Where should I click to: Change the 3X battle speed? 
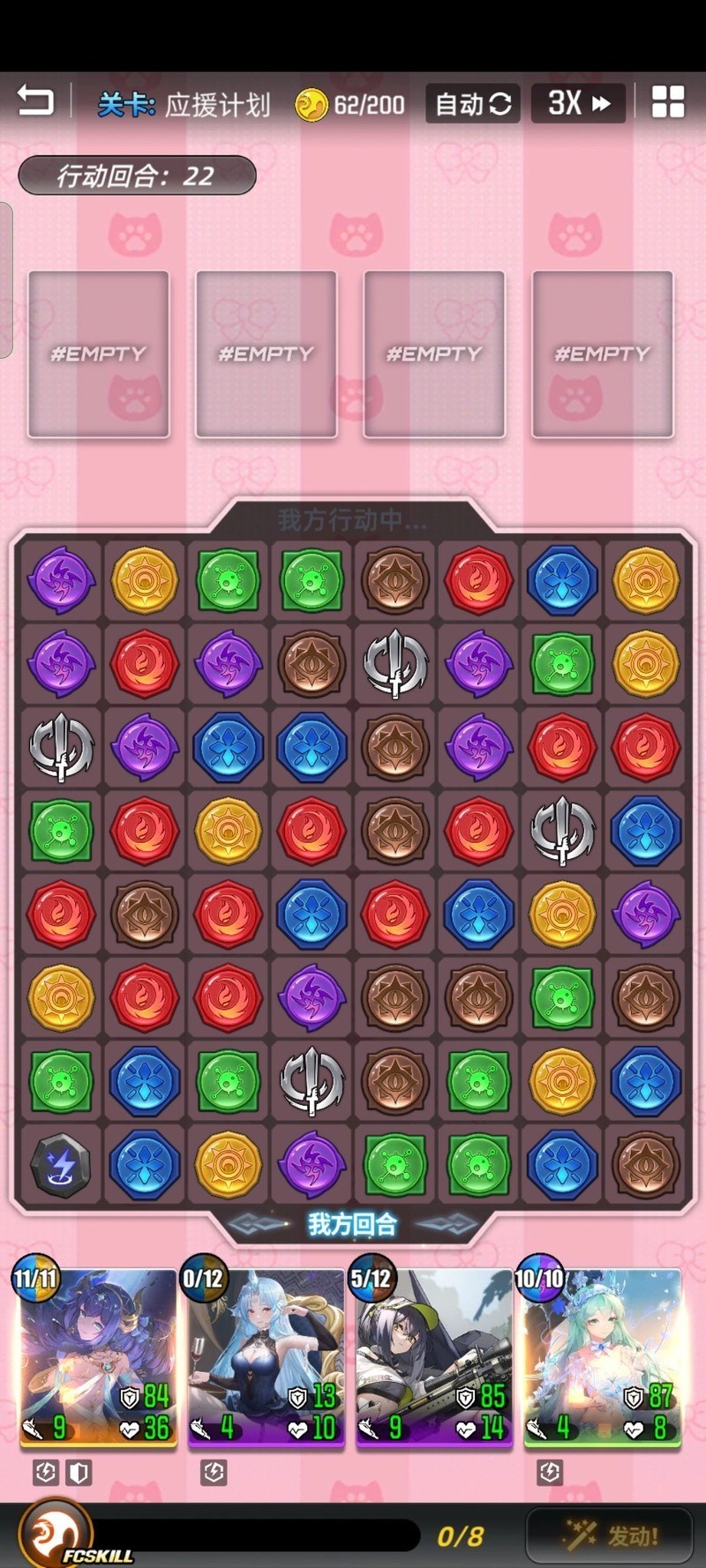(x=578, y=104)
